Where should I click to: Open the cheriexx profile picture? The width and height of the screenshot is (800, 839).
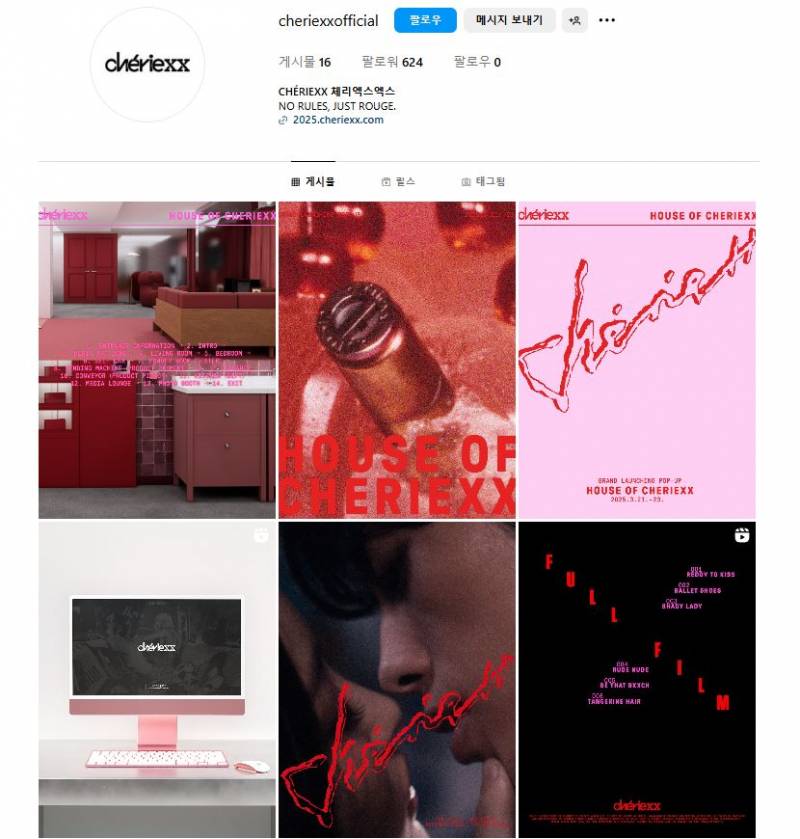point(147,65)
